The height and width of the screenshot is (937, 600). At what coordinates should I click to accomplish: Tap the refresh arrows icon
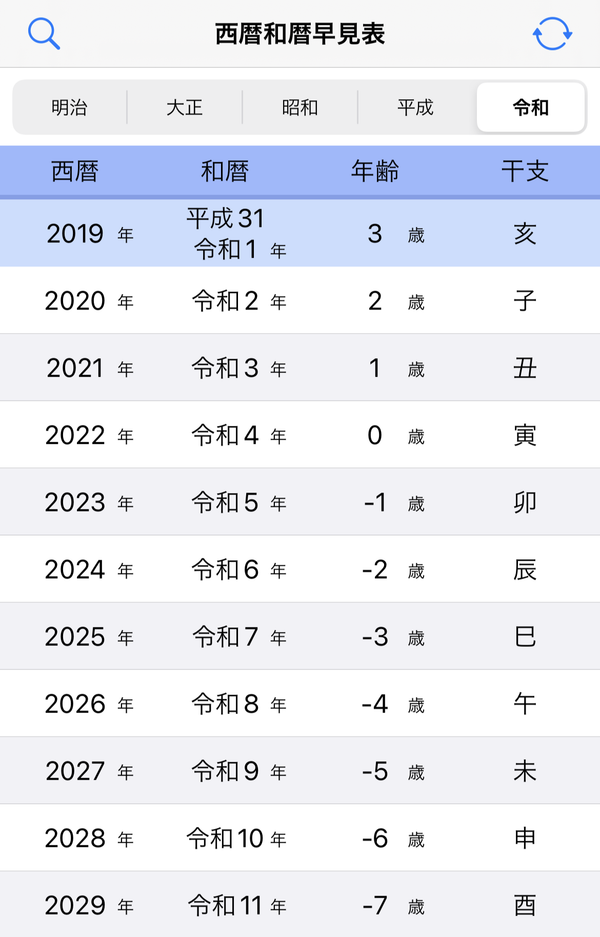[x=552, y=33]
